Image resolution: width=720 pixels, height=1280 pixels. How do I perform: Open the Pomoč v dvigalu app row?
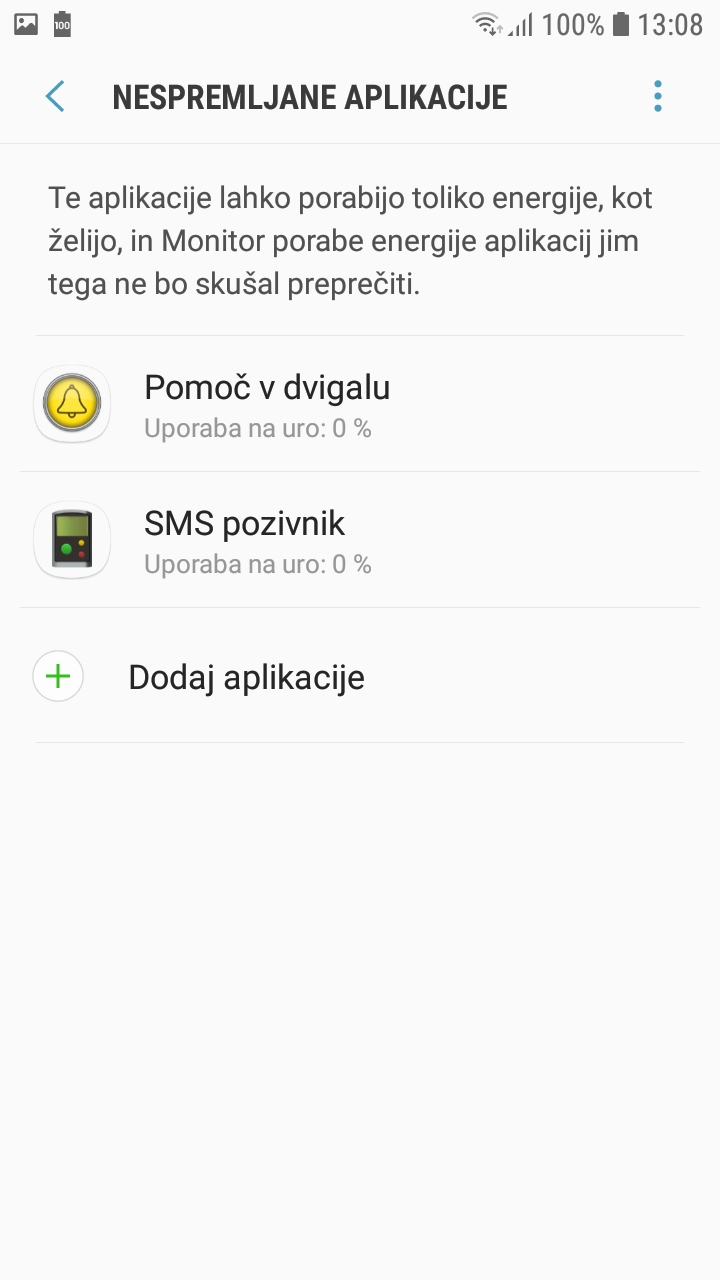click(360, 404)
